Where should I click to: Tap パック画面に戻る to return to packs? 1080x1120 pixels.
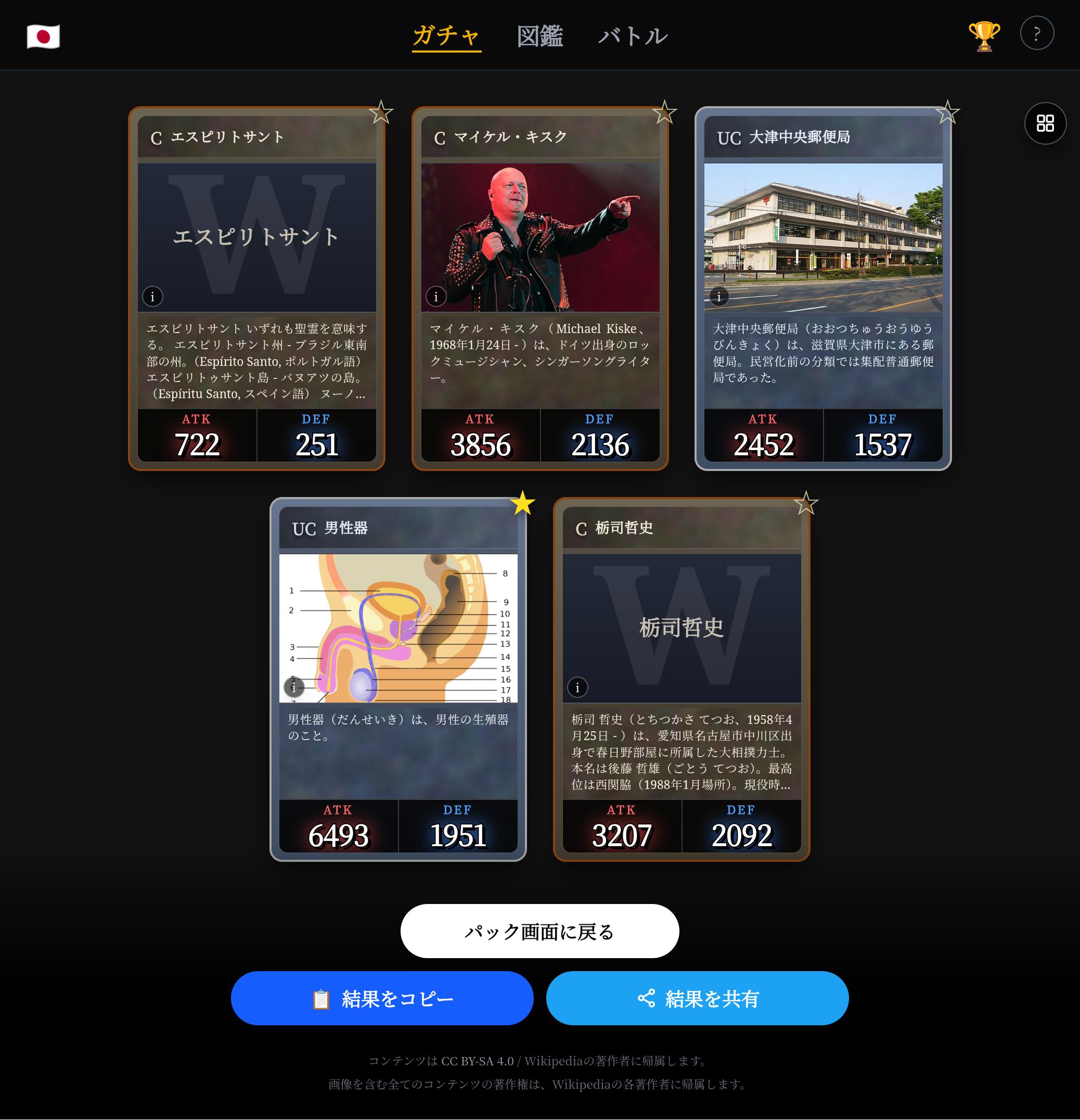coord(539,932)
